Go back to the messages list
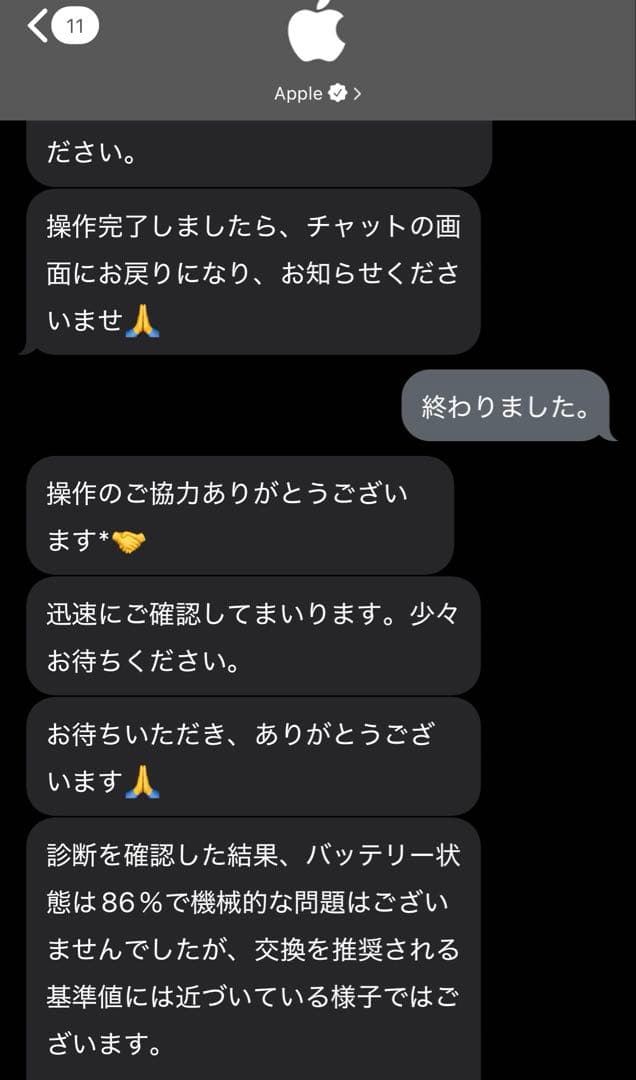Image resolution: width=636 pixels, height=1080 pixels. 40,27
